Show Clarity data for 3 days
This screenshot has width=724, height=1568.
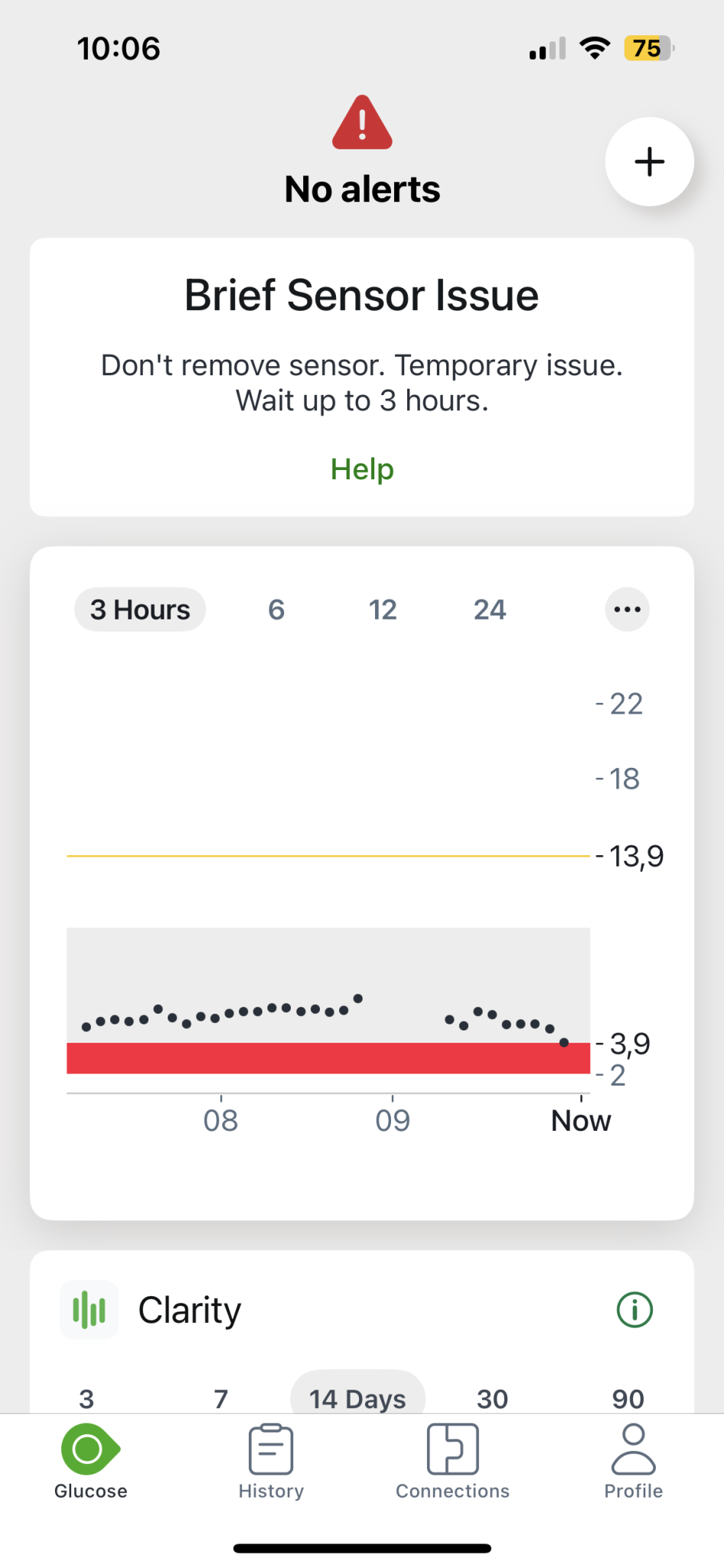[86, 1399]
